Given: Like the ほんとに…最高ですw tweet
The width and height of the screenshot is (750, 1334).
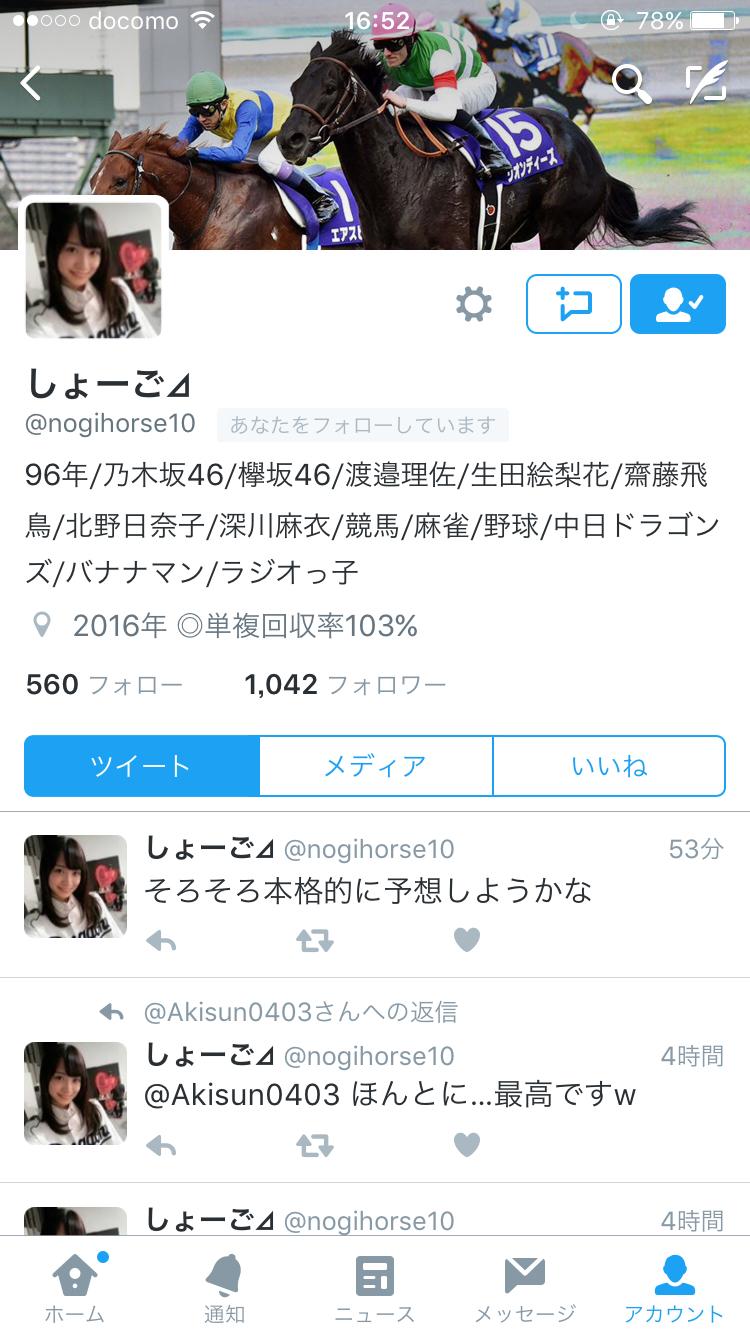Looking at the screenshot, I should pos(466,1145).
